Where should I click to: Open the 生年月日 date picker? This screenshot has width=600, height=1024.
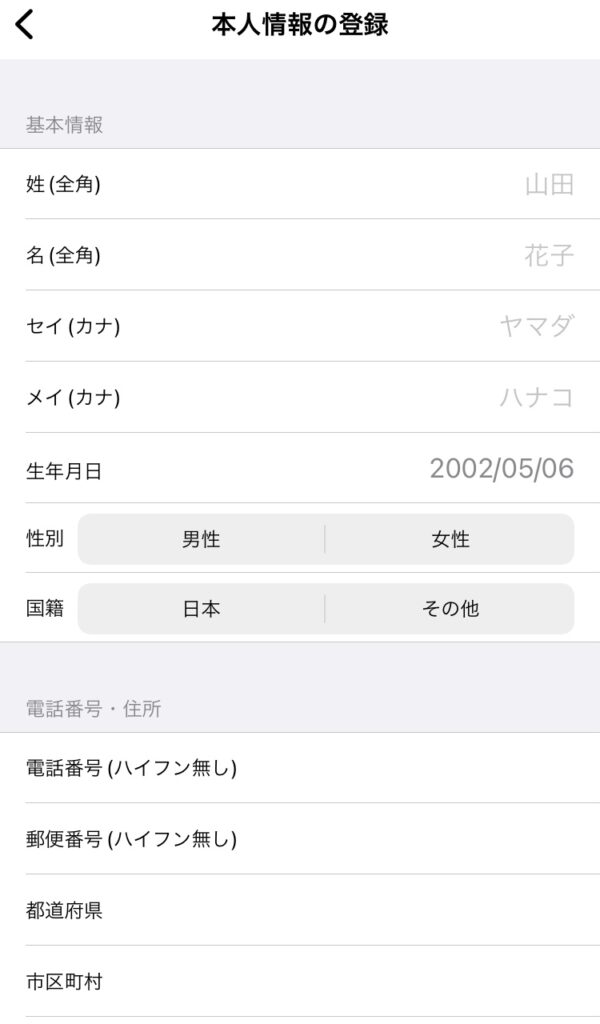tap(300, 468)
